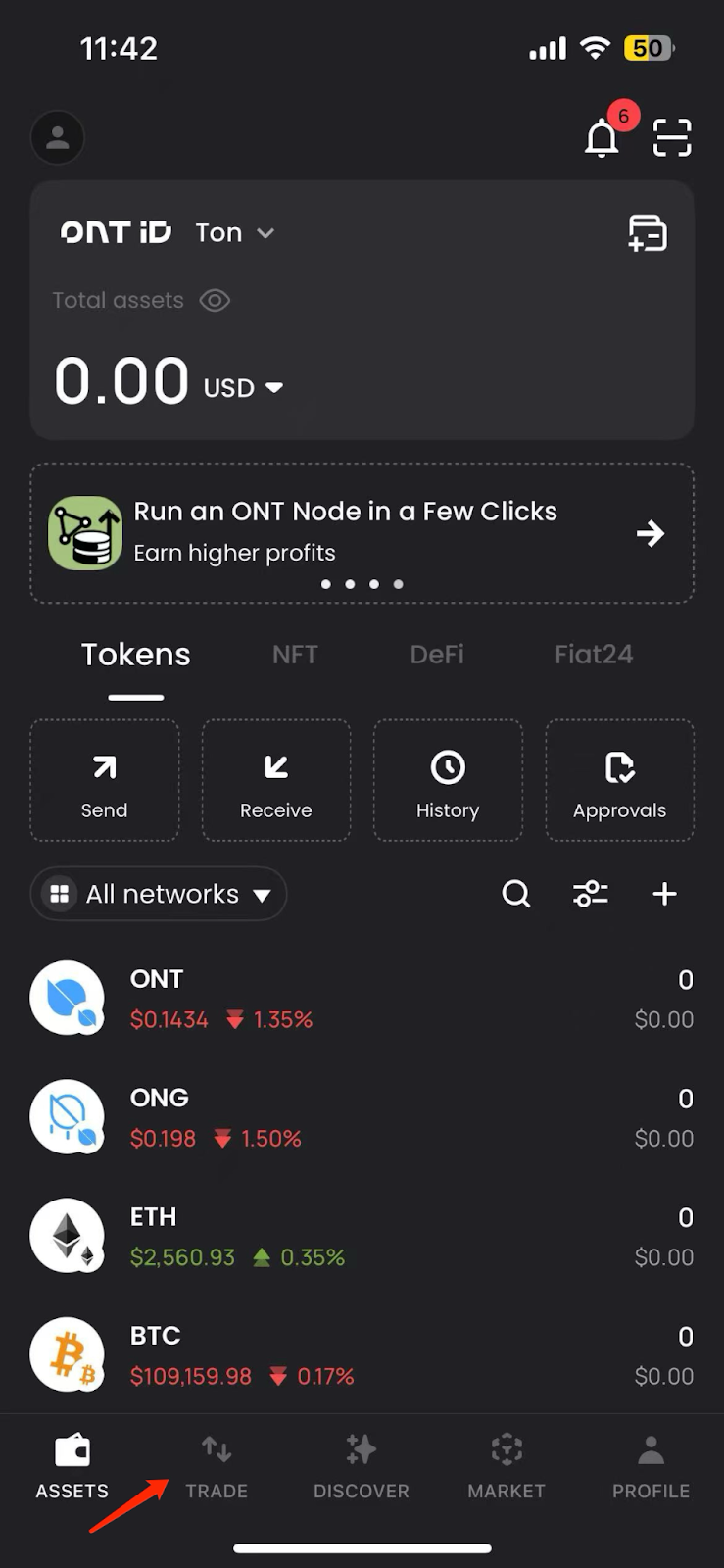Open the add wallet icon
Image resolution: width=724 pixels, height=1568 pixels.
pos(648,233)
